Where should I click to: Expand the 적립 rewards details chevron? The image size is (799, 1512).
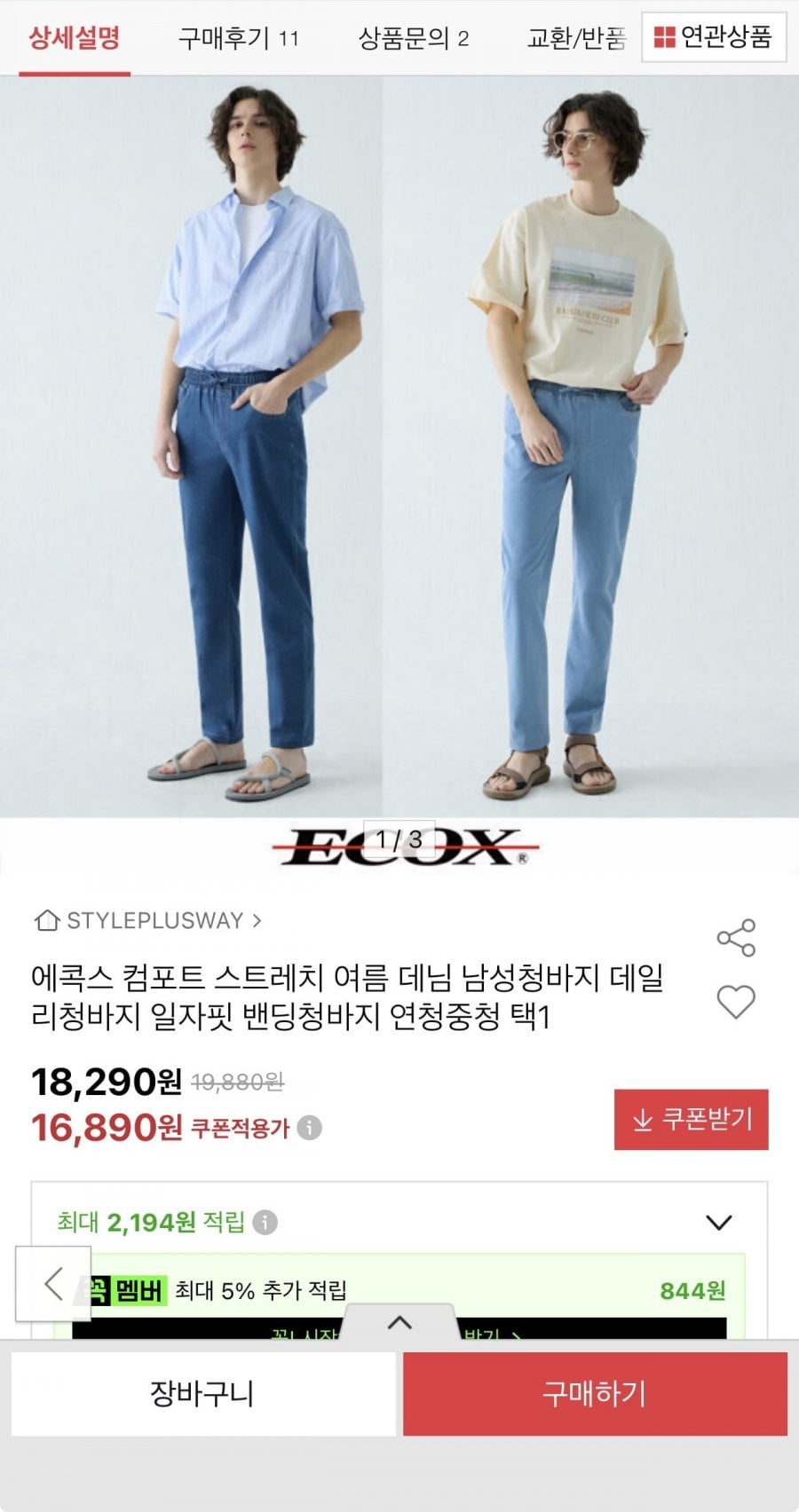[x=718, y=1223]
